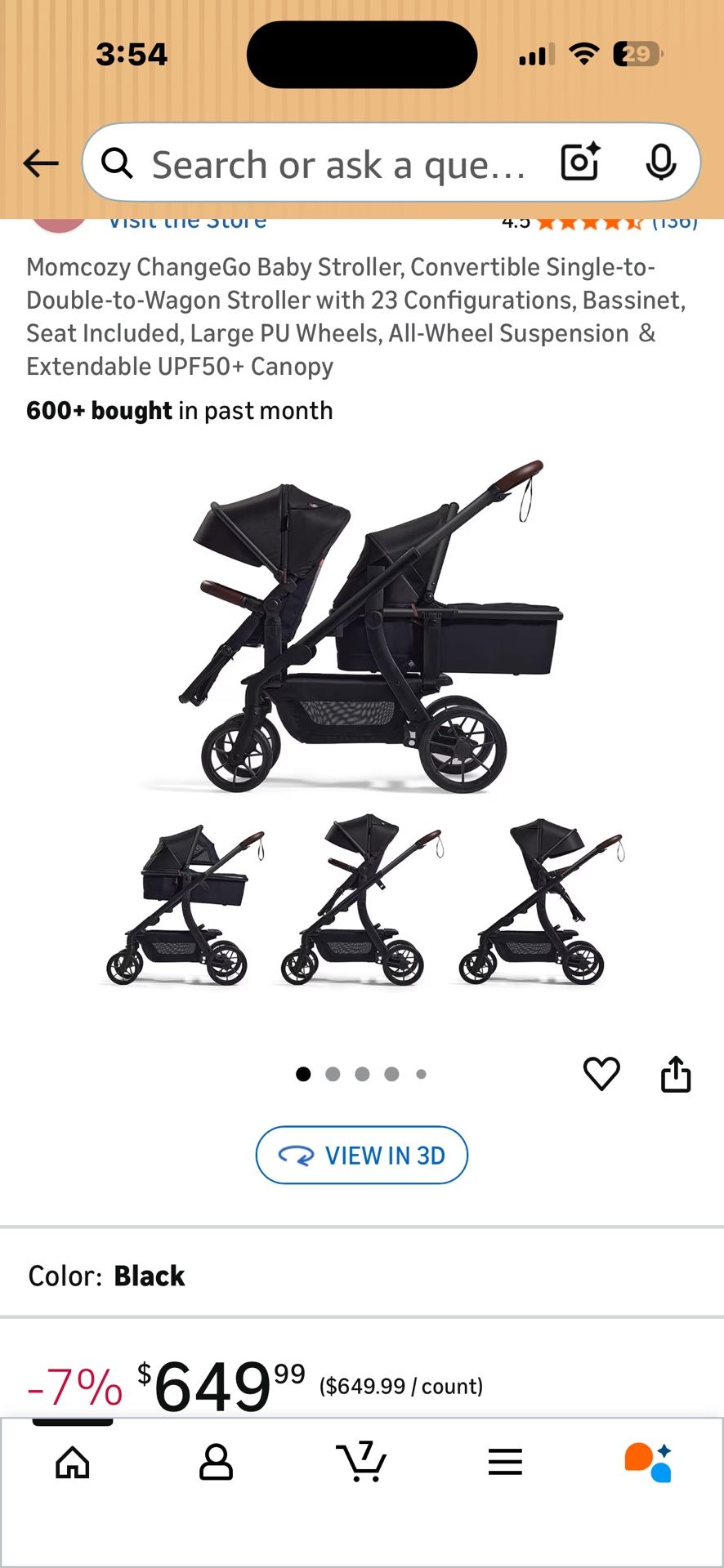Launch the AI shopping assistant
This screenshot has width=724, height=1568.
tap(649, 1462)
